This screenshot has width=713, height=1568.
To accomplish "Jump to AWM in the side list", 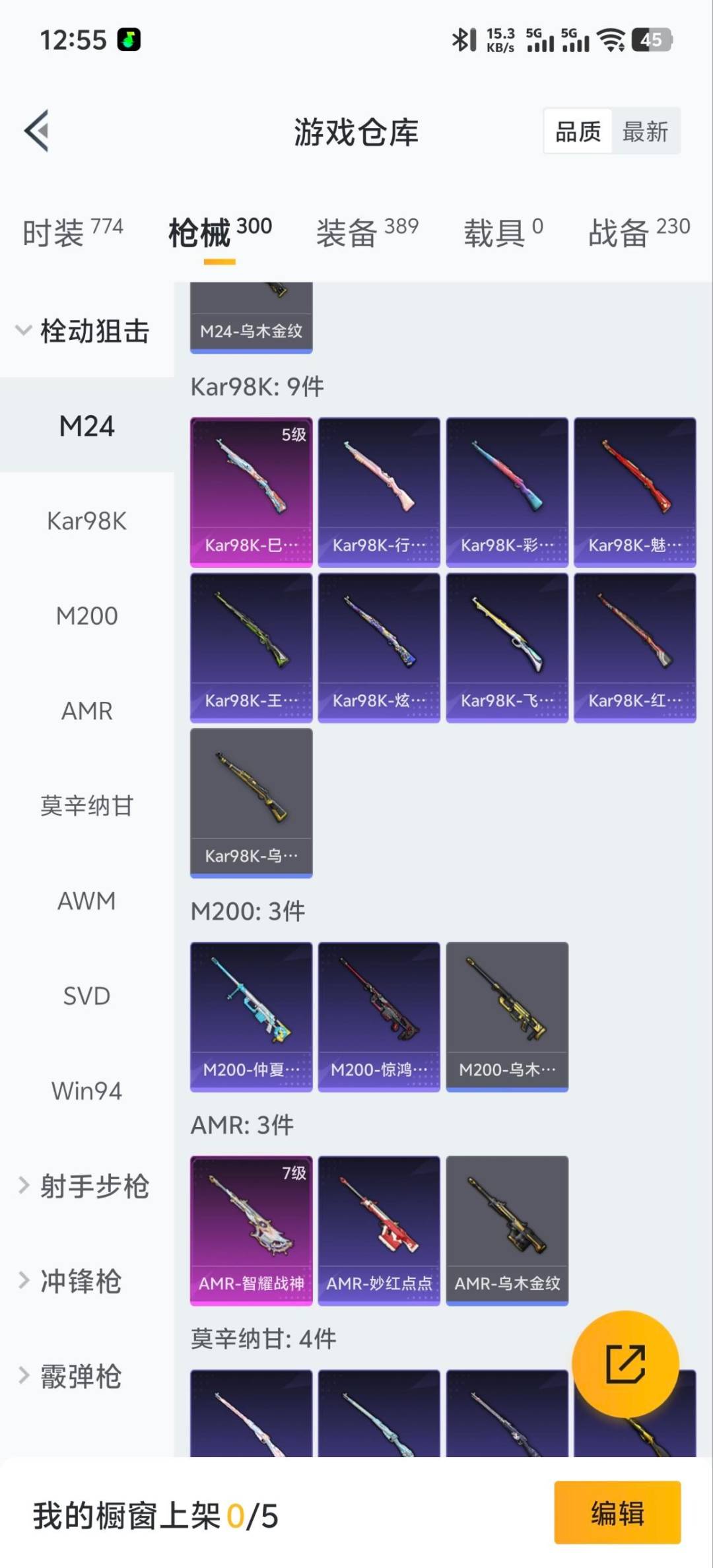I will 86,901.
